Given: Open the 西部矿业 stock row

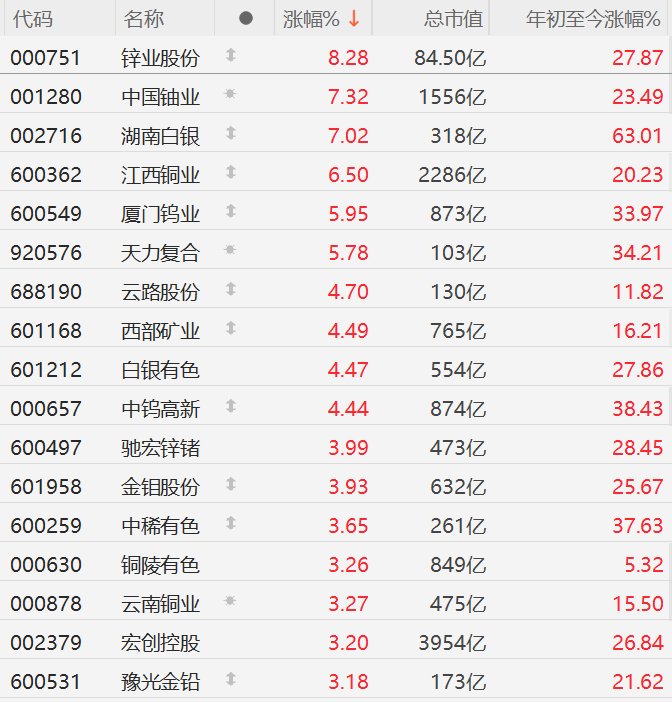Looking at the screenshot, I should click(x=160, y=331).
